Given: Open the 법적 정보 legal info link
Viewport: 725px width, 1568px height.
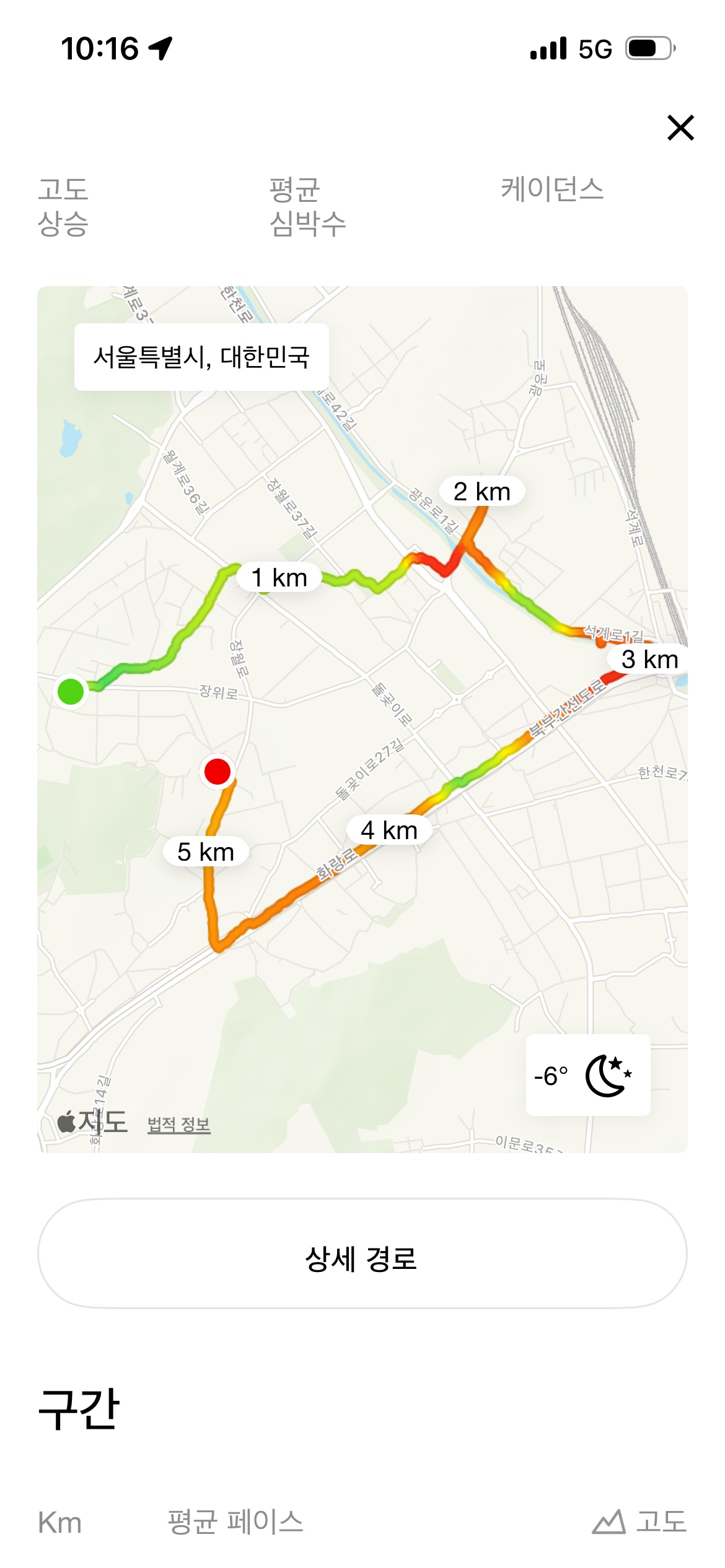Looking at the screenshot, I should tap(178, 1124).
